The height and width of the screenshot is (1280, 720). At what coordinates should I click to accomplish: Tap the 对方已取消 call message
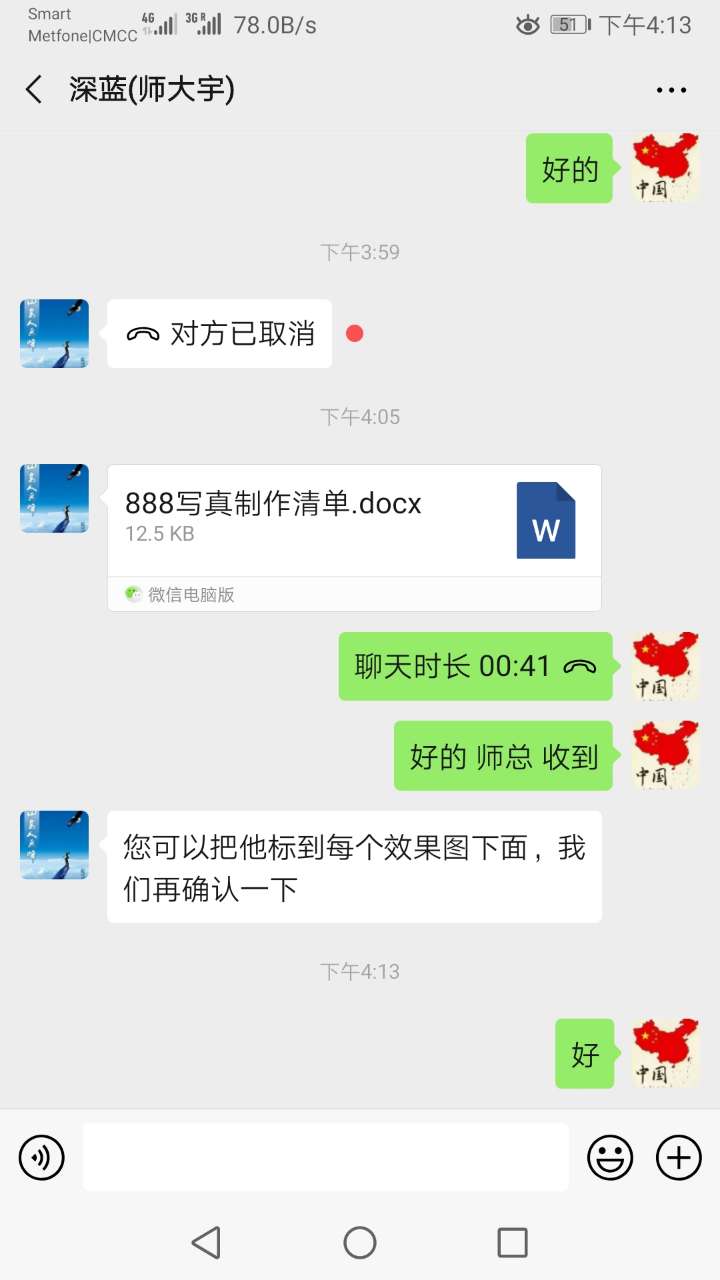coord(220,334)
